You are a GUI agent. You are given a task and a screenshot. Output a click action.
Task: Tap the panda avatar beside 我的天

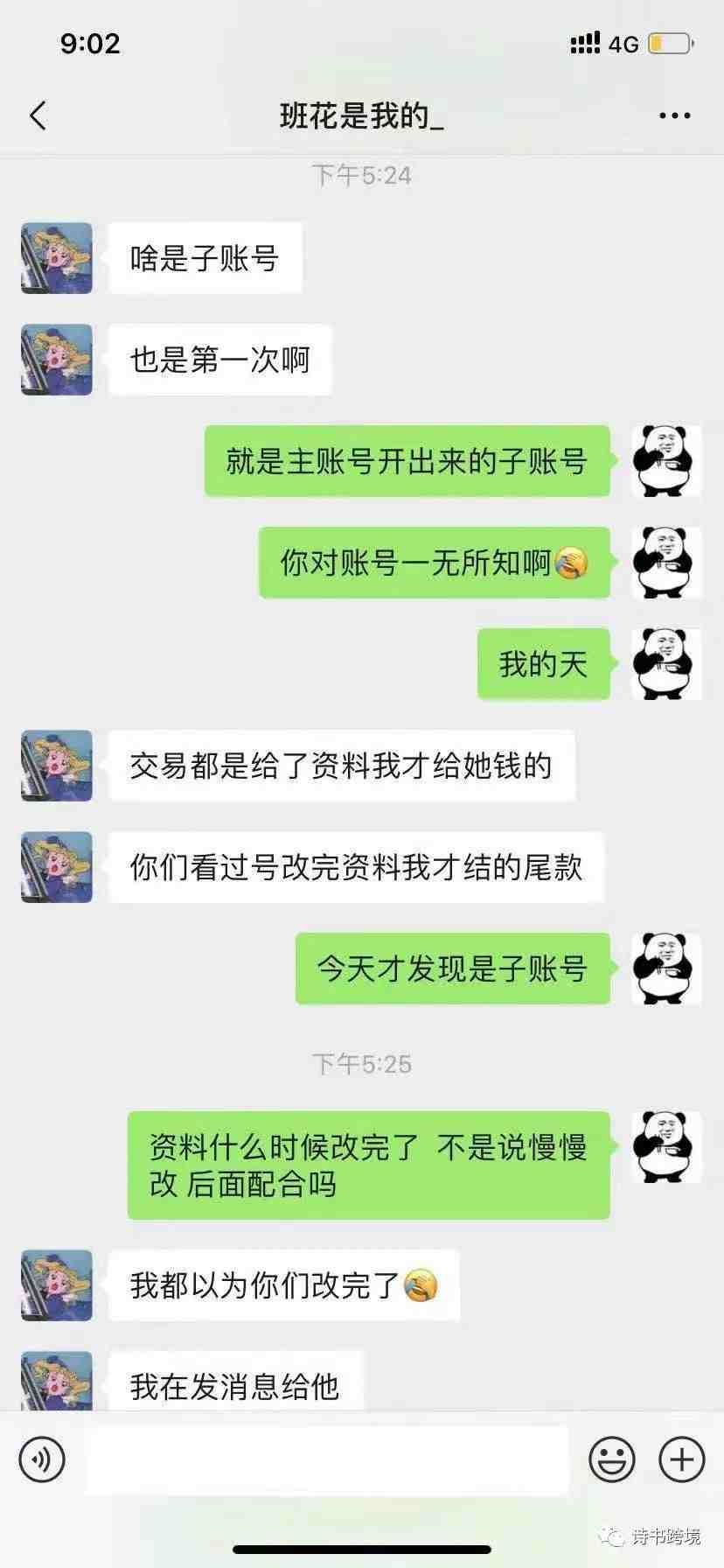tap(666, 664)
